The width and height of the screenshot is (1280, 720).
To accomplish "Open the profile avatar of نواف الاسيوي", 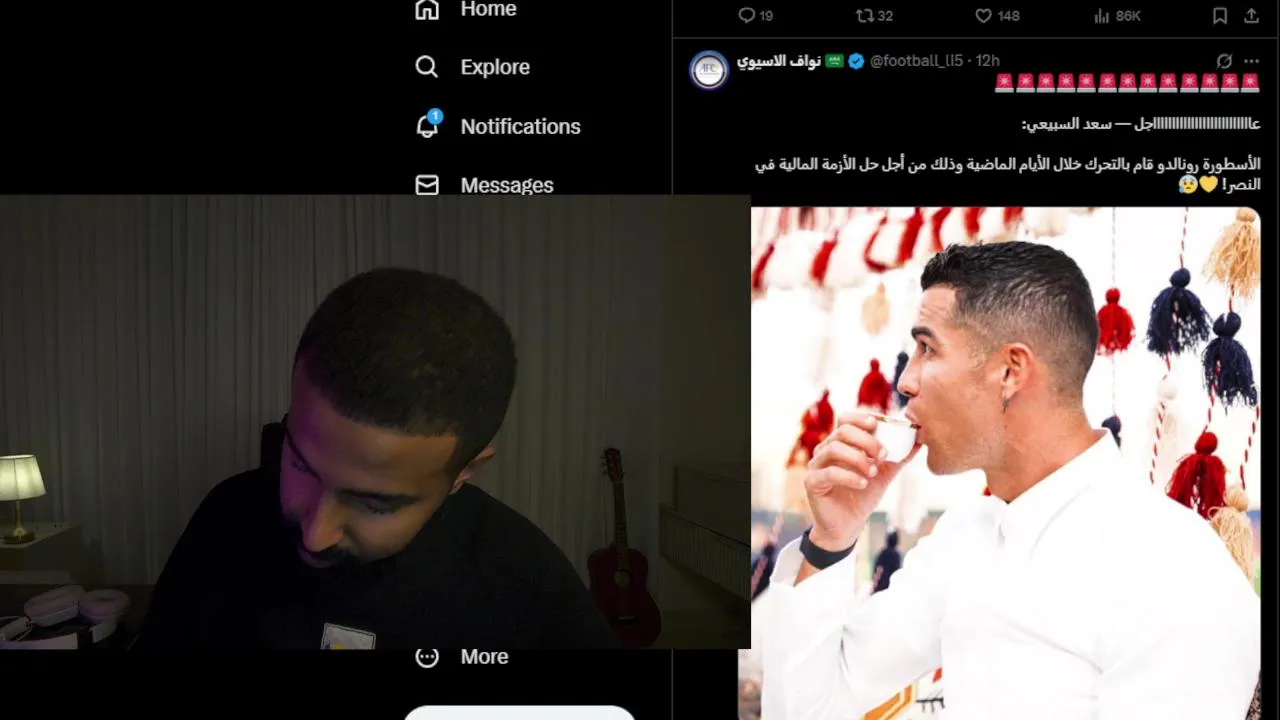I will pyautogui.click(x=709, y=70).
